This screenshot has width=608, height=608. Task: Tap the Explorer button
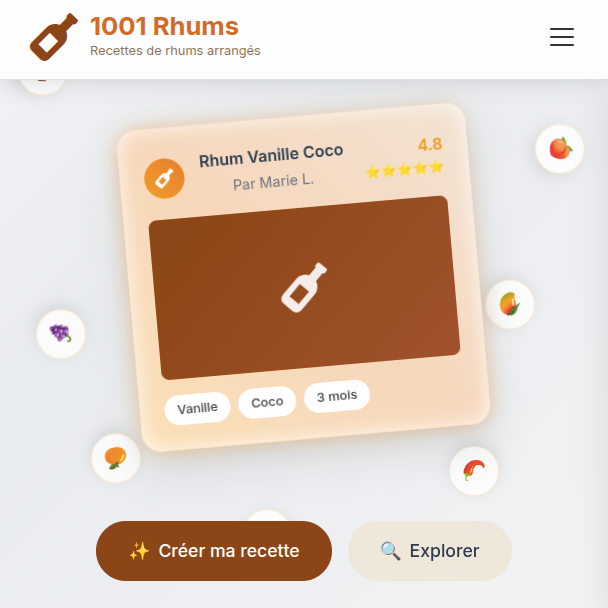pos(430,551)
